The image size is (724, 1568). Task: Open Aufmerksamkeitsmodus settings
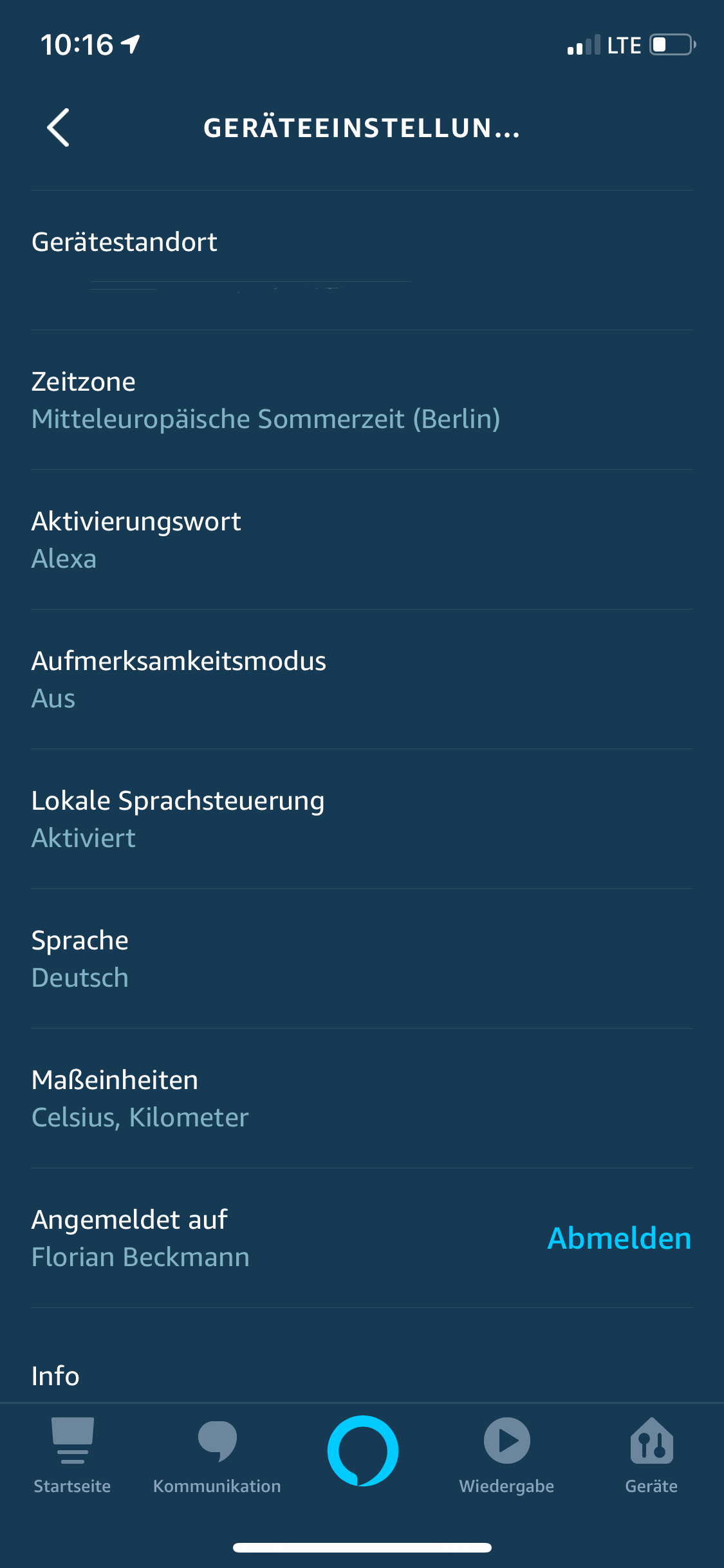pyautogui.click(x=362, y=679)
